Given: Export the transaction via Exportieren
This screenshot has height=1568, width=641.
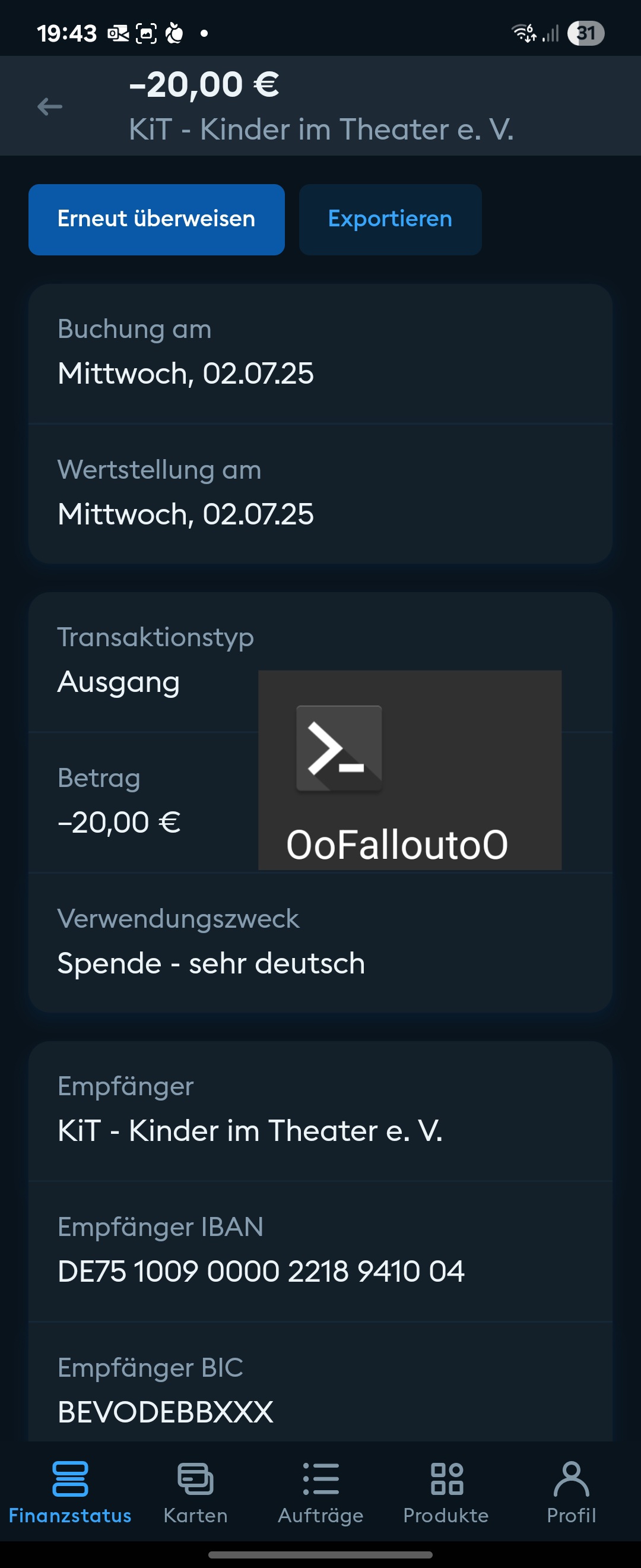Looking at the screenshot, I should coord(390,219).
